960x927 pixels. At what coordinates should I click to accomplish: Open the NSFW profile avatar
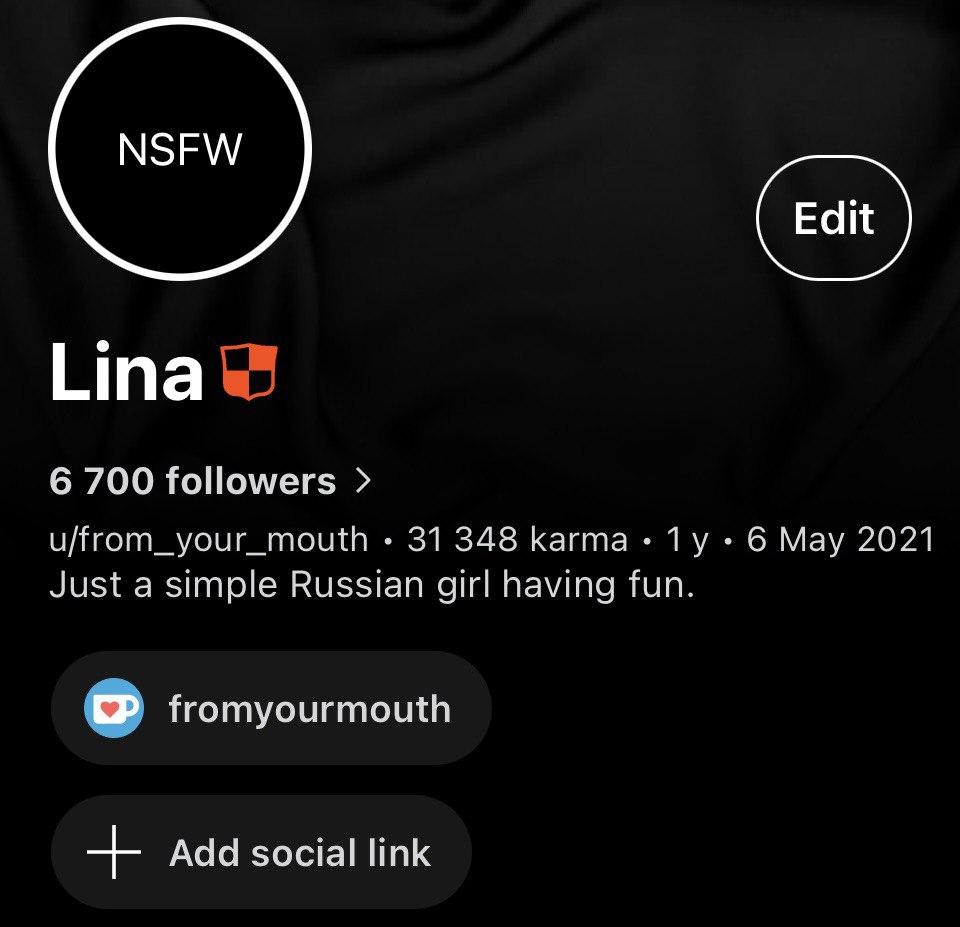click(180, 150)
